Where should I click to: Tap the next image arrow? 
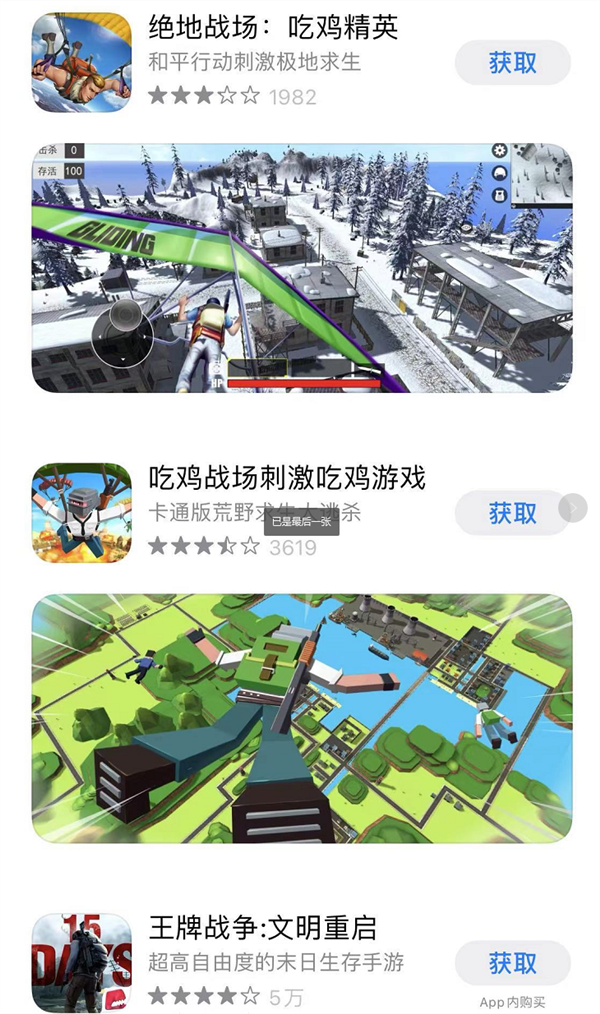pos(573,508)
